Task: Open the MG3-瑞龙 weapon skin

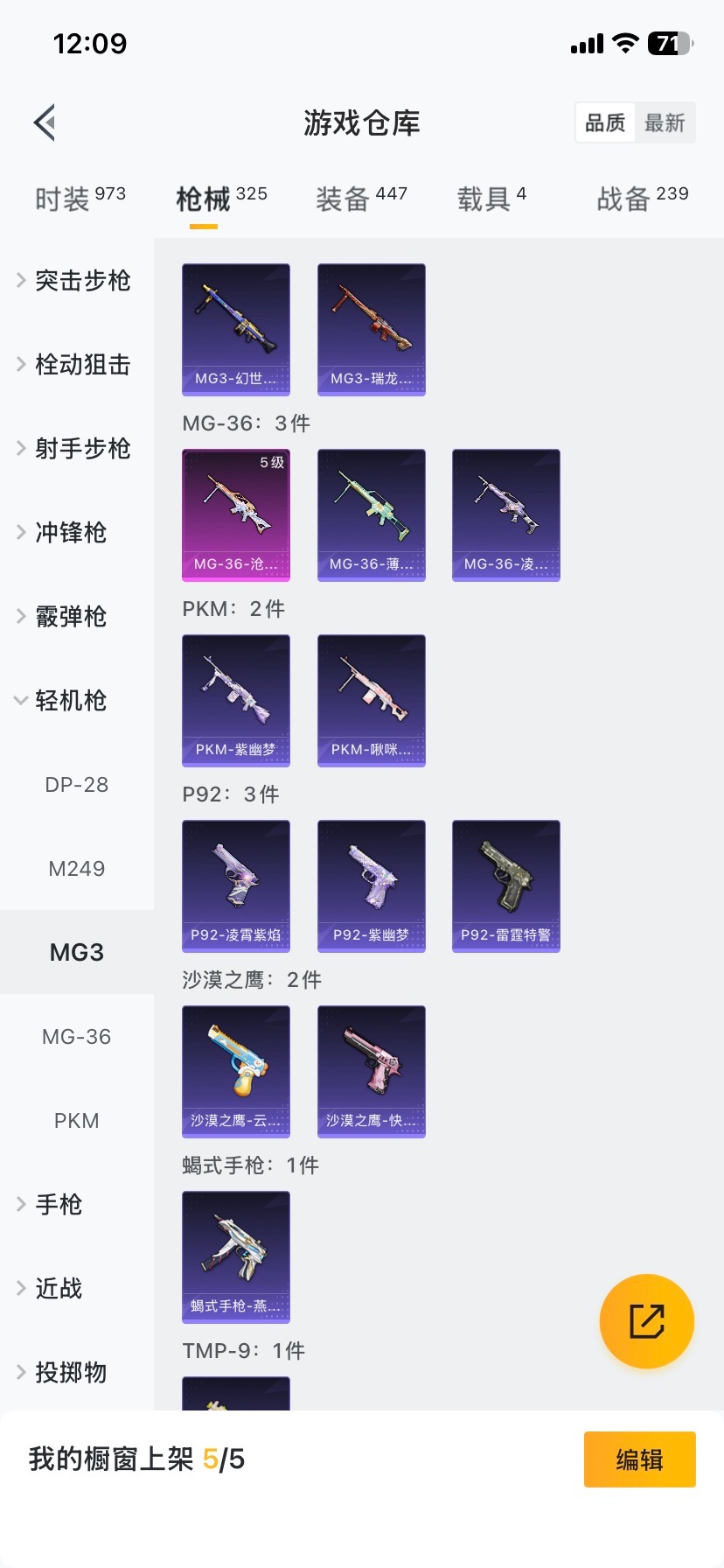Action: point(371,329)
